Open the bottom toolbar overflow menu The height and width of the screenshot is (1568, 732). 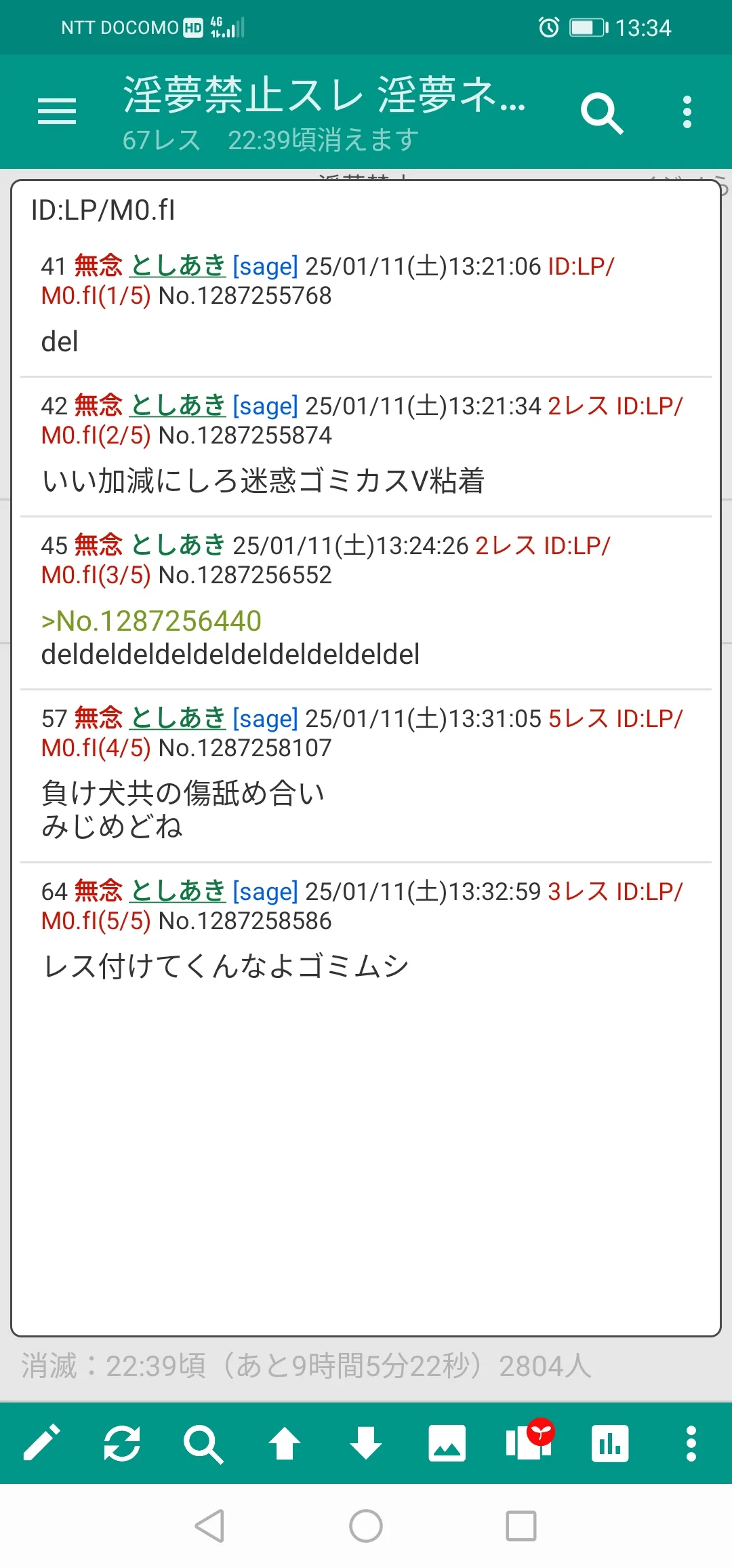pyautogui.click(x=691, y=1443)
